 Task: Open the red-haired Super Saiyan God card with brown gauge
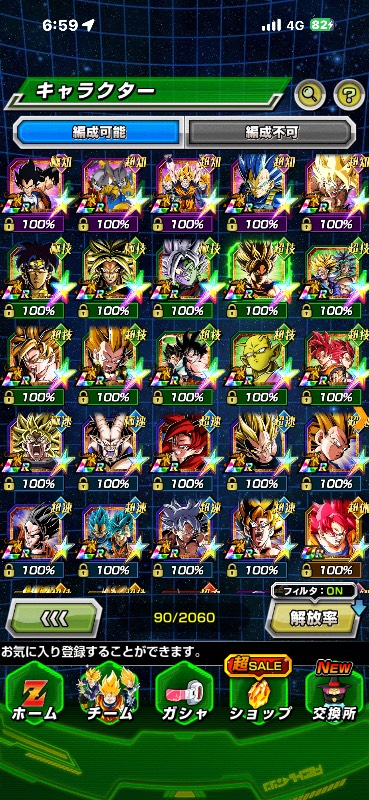coord(335,538)
